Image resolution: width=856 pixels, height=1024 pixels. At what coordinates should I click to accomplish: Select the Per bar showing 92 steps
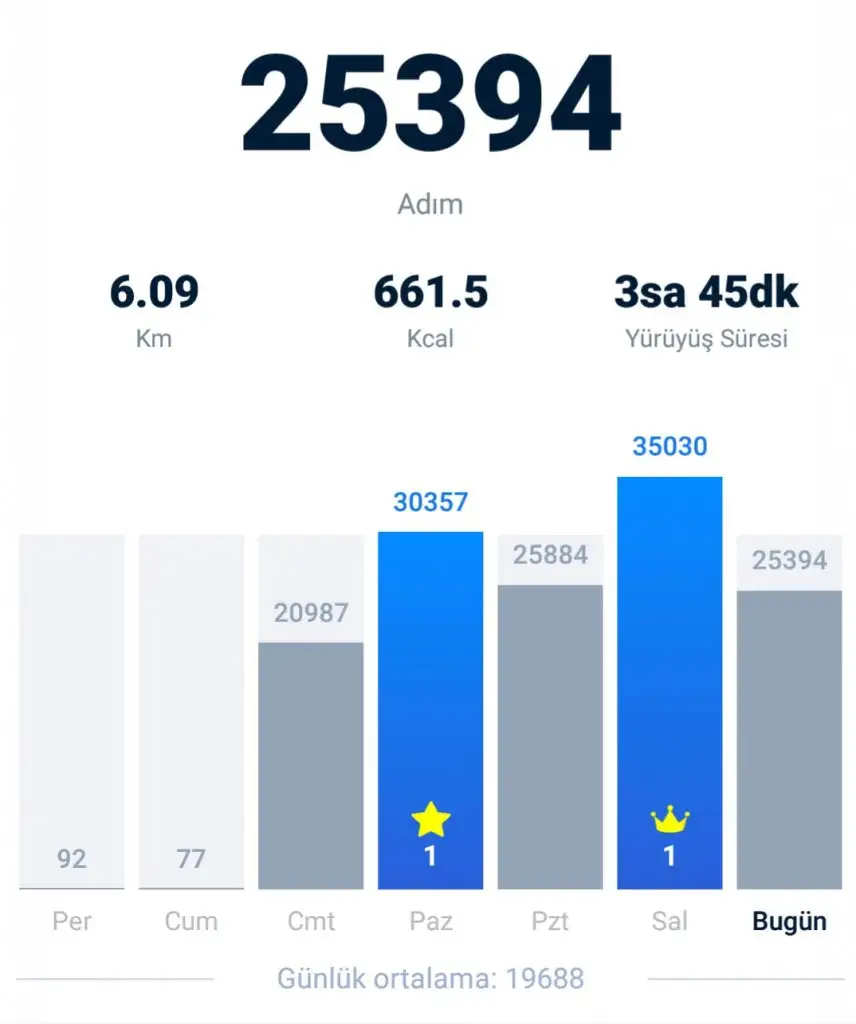71,712
